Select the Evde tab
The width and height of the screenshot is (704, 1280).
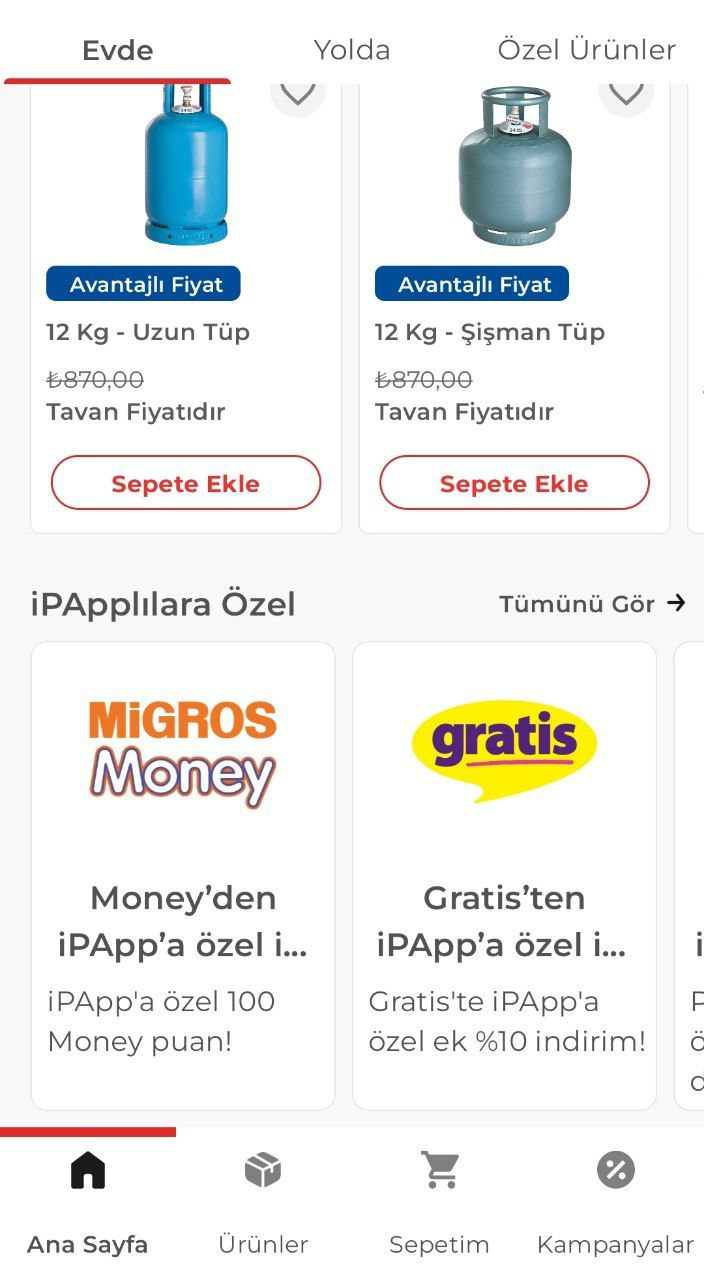118,49
